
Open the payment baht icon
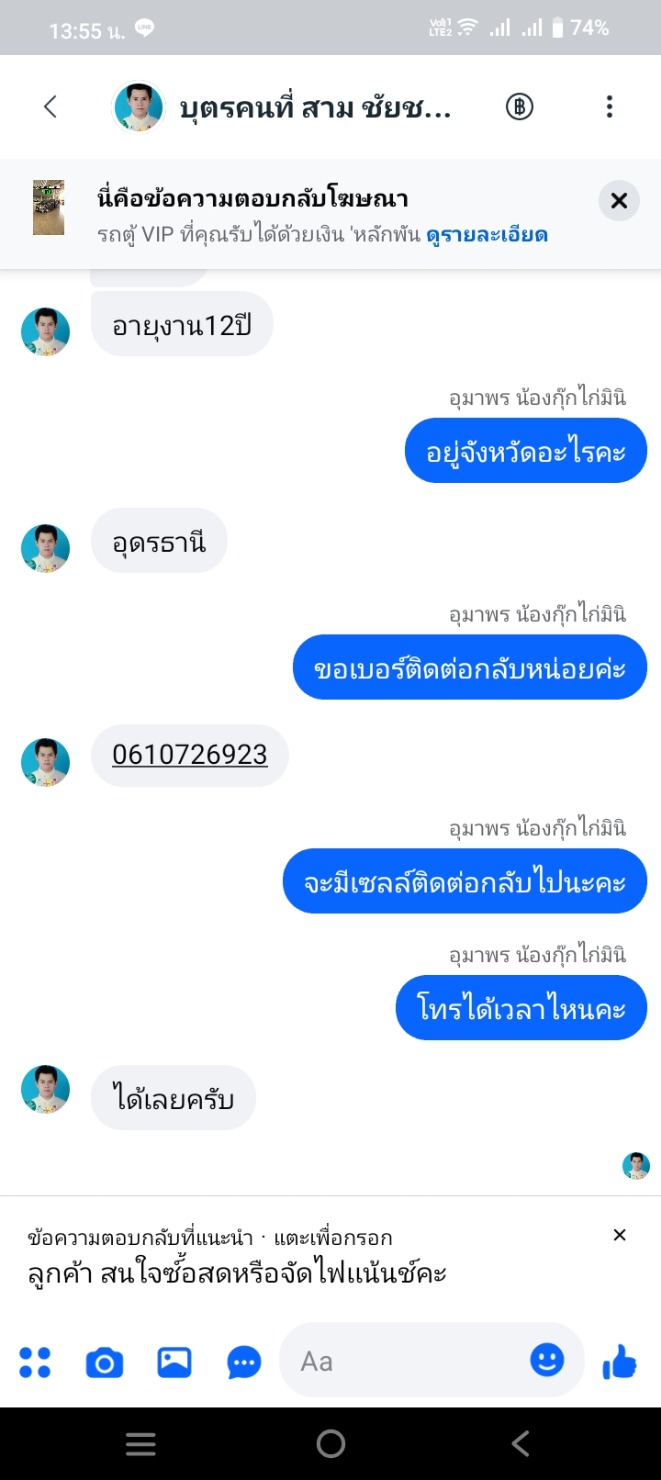(519, 107)
